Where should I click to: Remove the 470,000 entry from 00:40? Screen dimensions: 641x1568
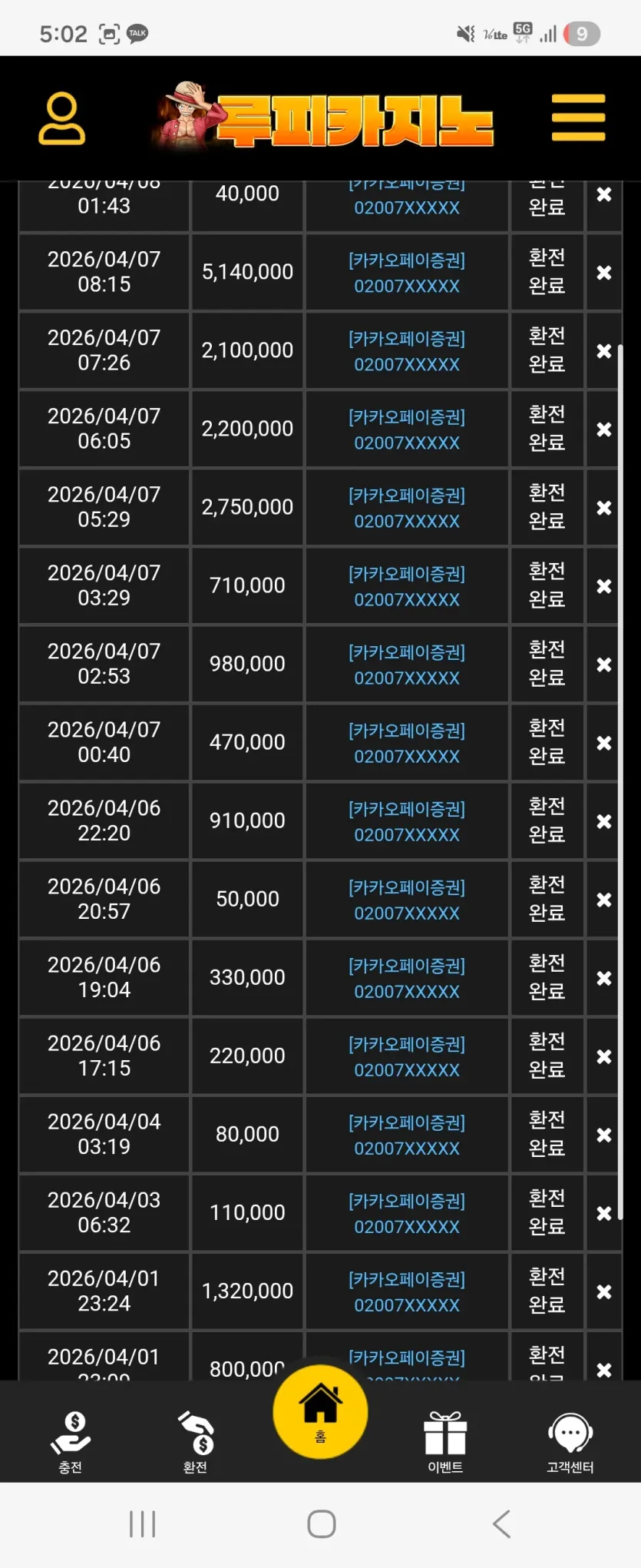pos(604,743)
